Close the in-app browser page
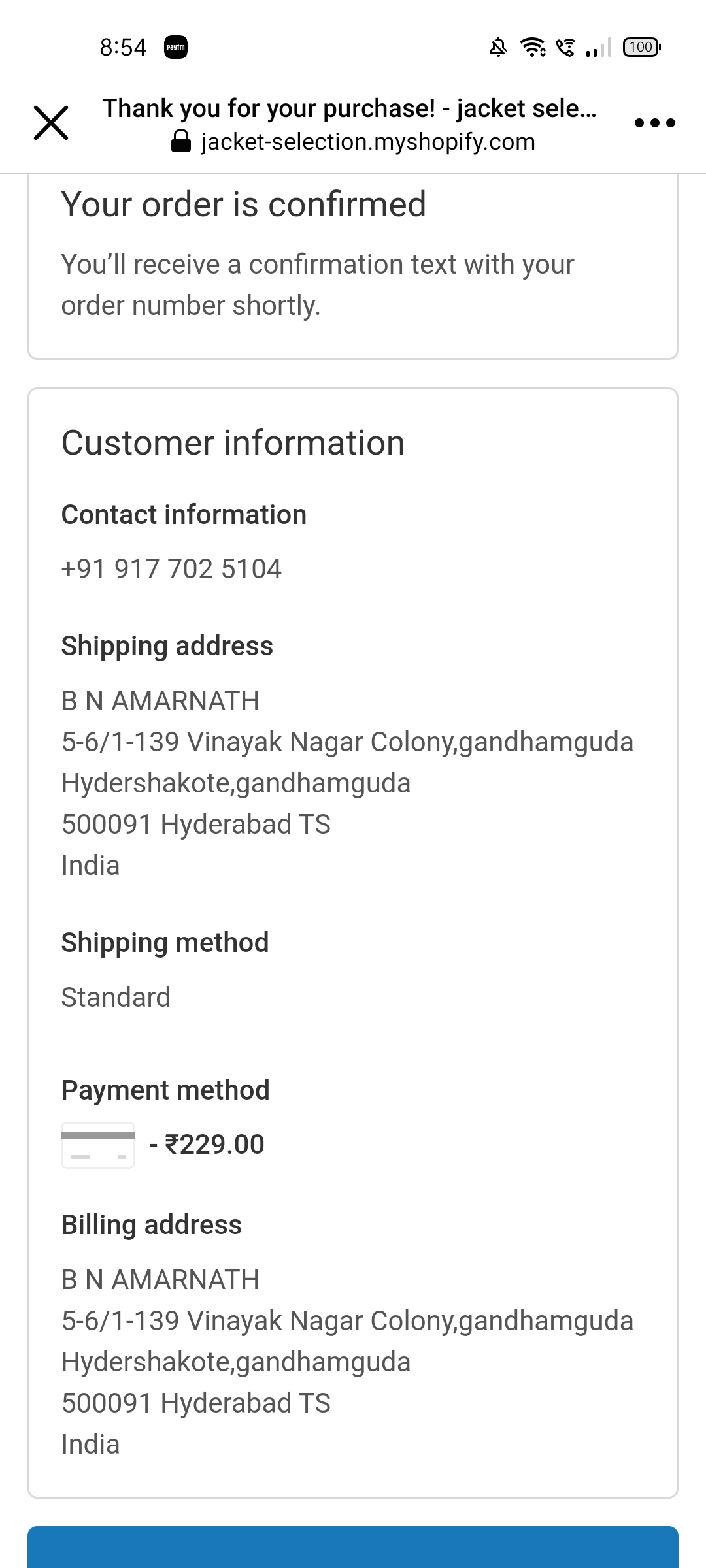 [51, 123]
